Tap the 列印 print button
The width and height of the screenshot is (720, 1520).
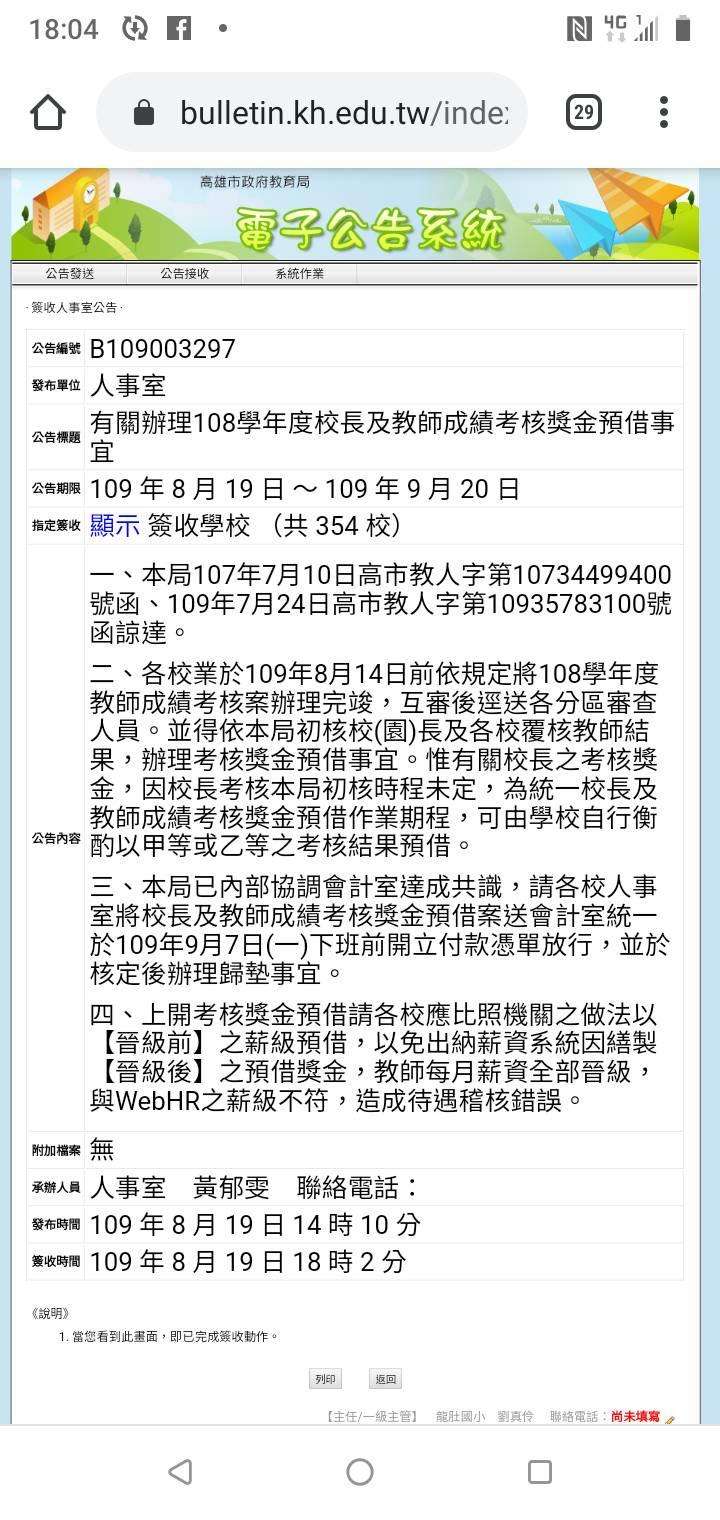(x=325, y=1380)
